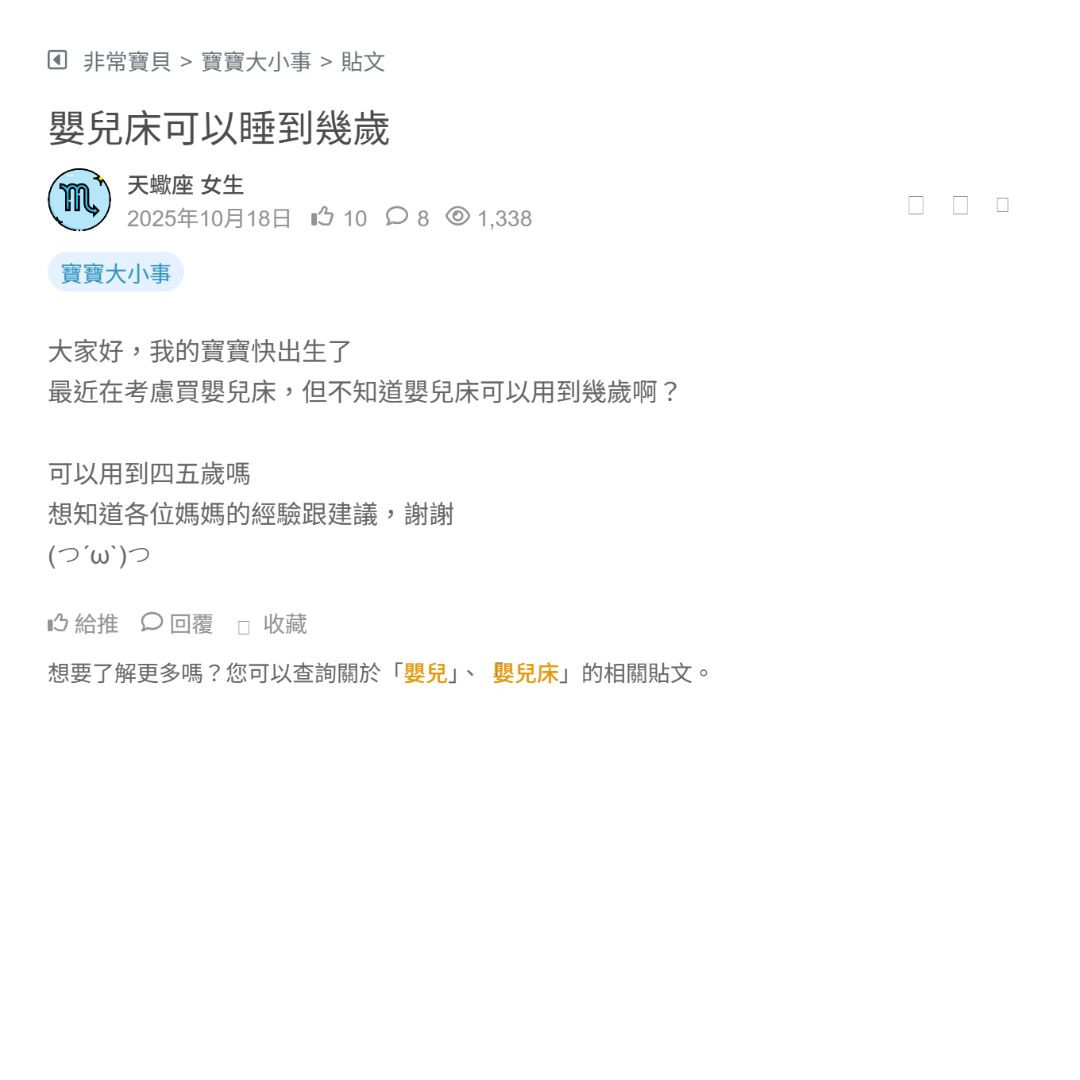Viewport: 1080px width, 1080px height.
Task: Select the 寶寶大小事 tag chip
Action: tap(116, 273)
